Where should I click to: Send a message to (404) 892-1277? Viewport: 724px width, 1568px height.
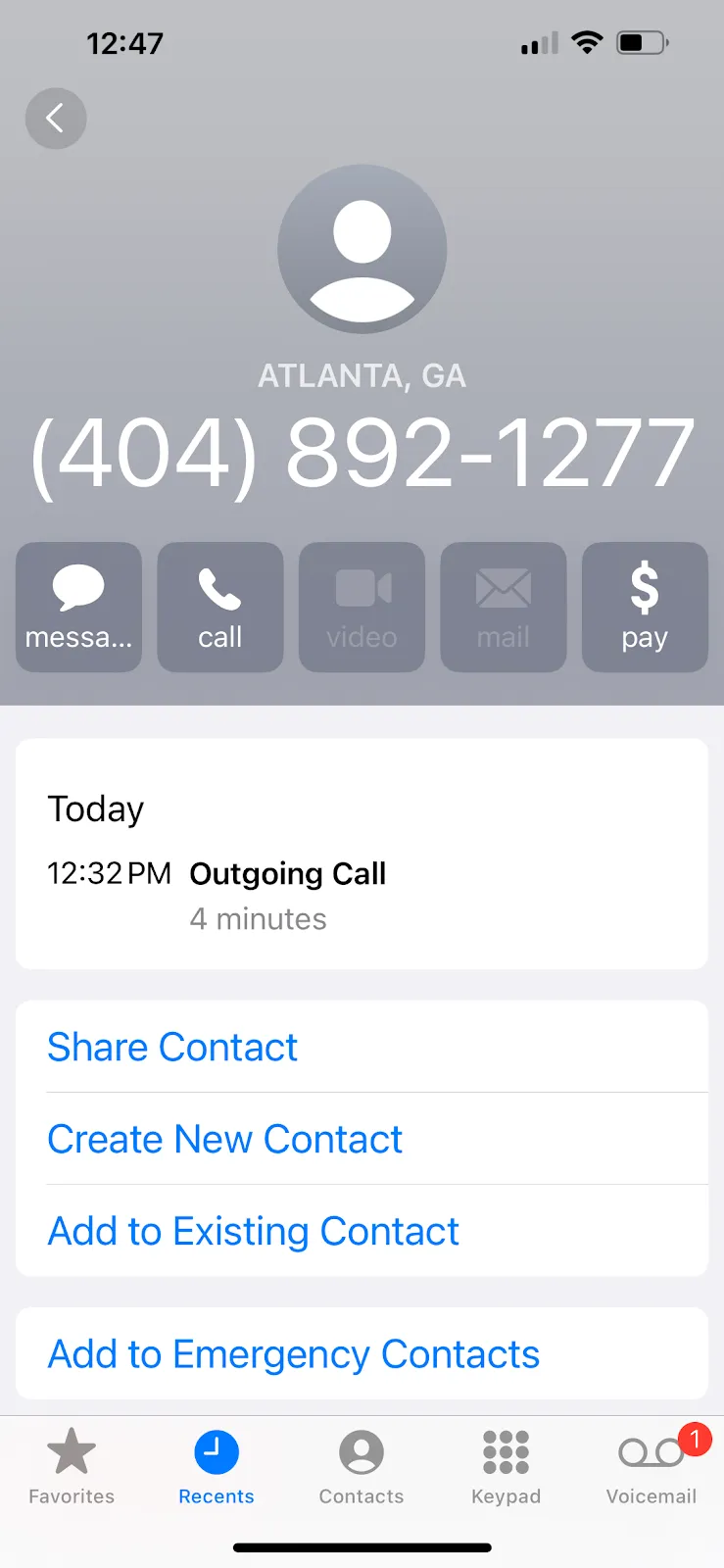(x=78, y=607)
